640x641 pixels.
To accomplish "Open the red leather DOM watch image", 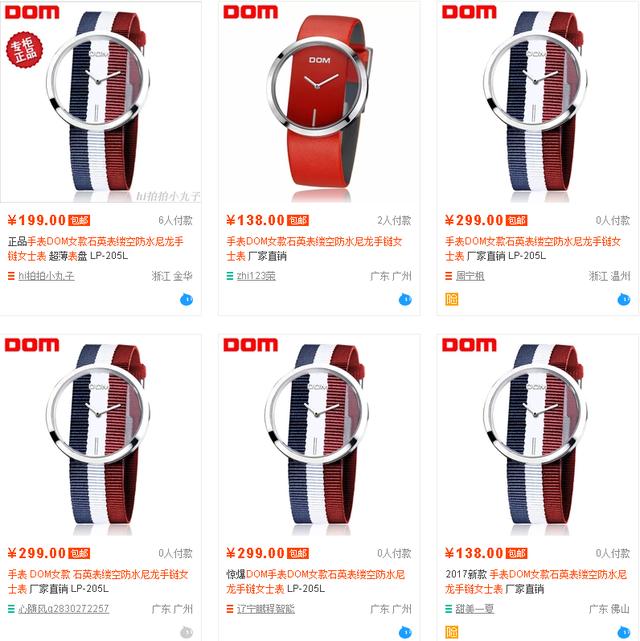I will tap(319, 105).
